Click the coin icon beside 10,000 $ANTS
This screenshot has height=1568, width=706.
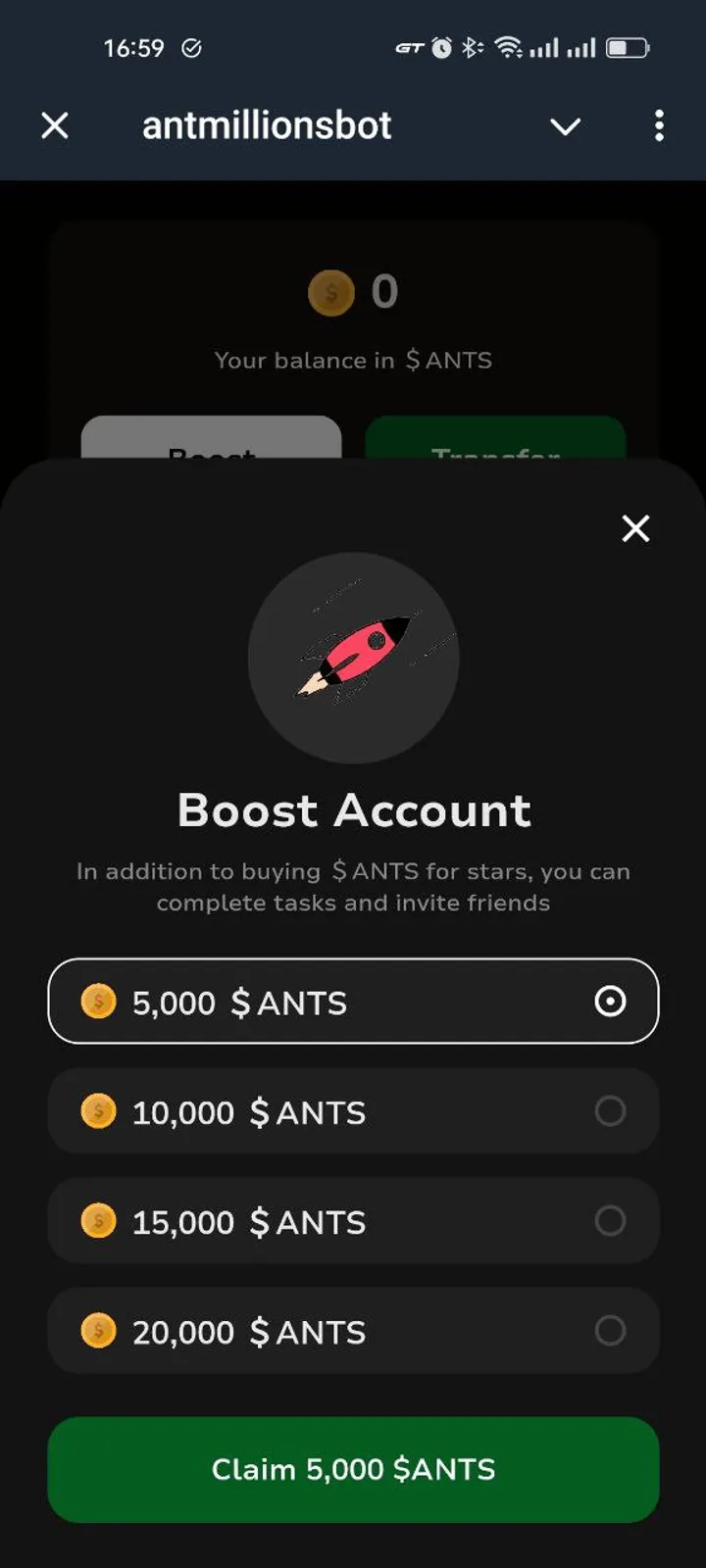[x=98, y=1111]
